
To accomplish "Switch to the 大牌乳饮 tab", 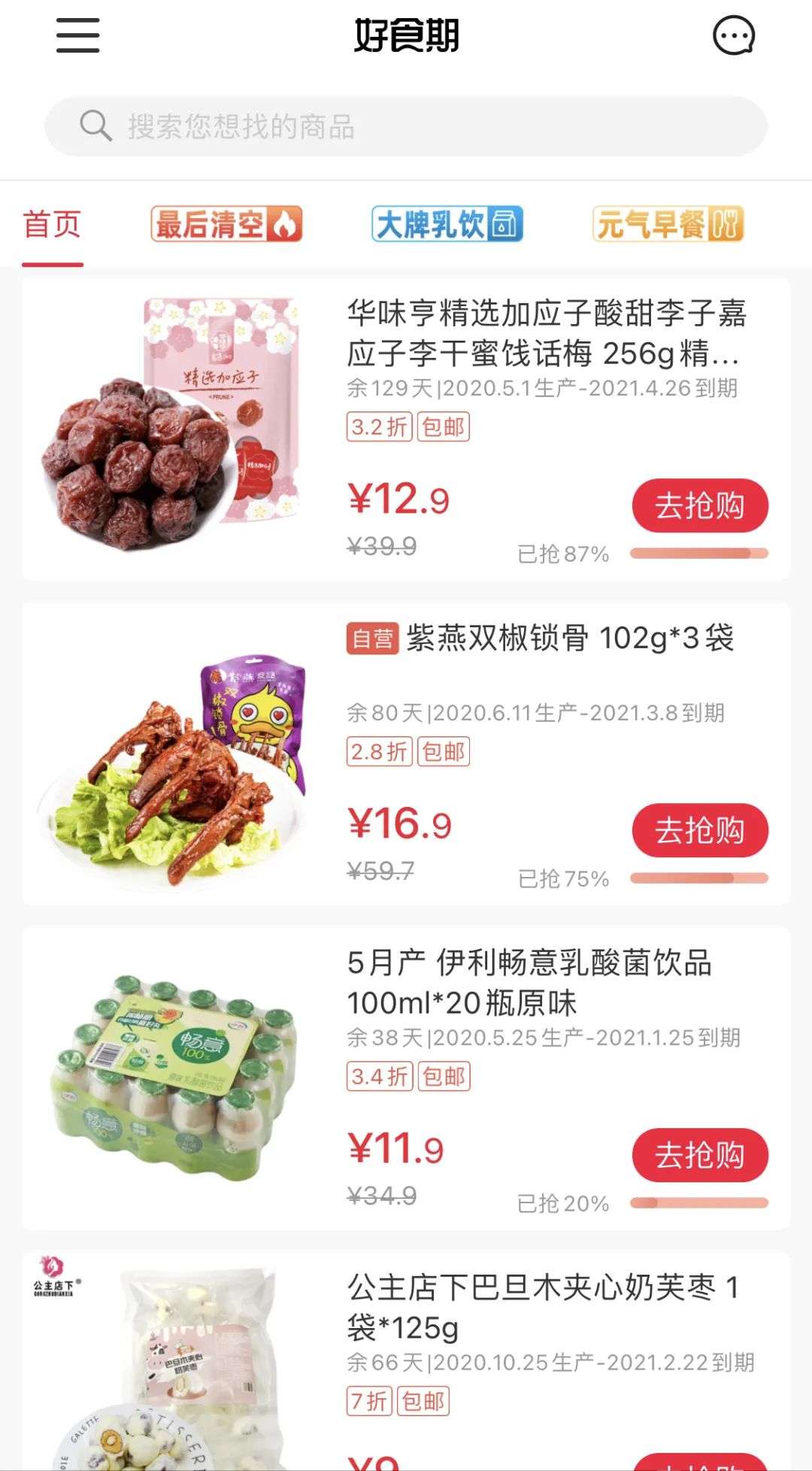I will [x=447, y=224].
